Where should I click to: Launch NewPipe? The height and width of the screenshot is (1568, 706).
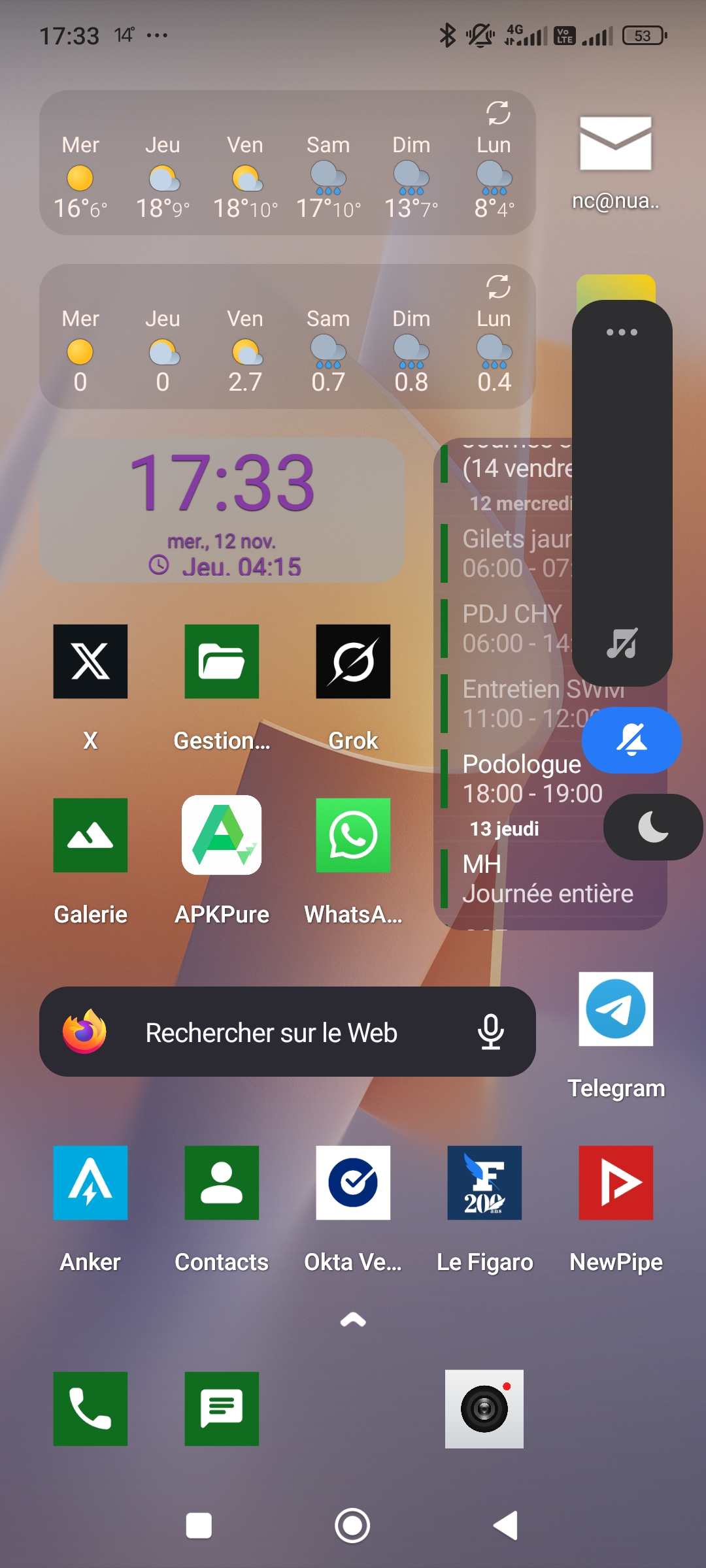click(x=616, y=1183)
